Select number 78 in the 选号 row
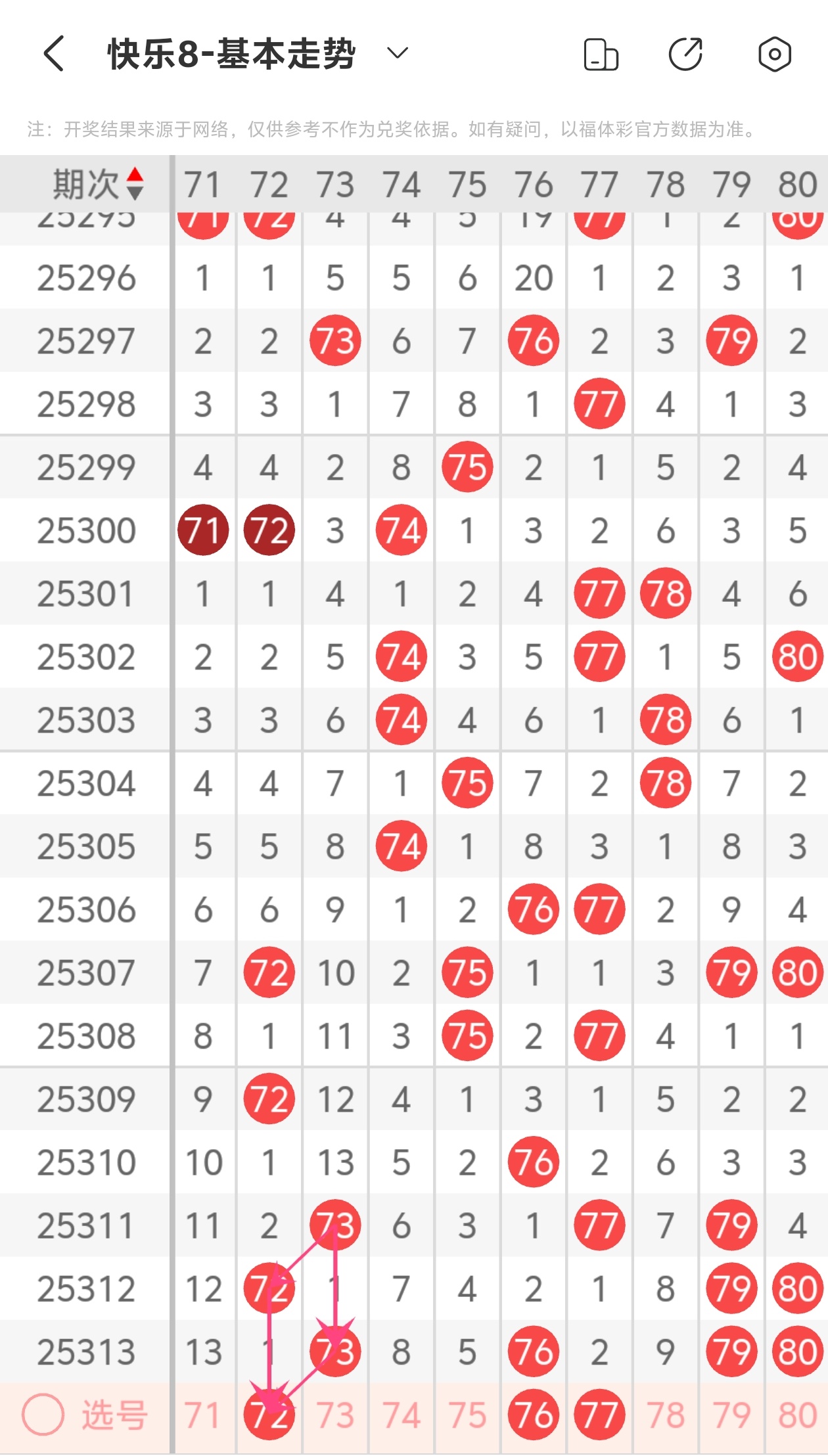This screenshot has width=828, height=1456. [x=666, y=1415]
